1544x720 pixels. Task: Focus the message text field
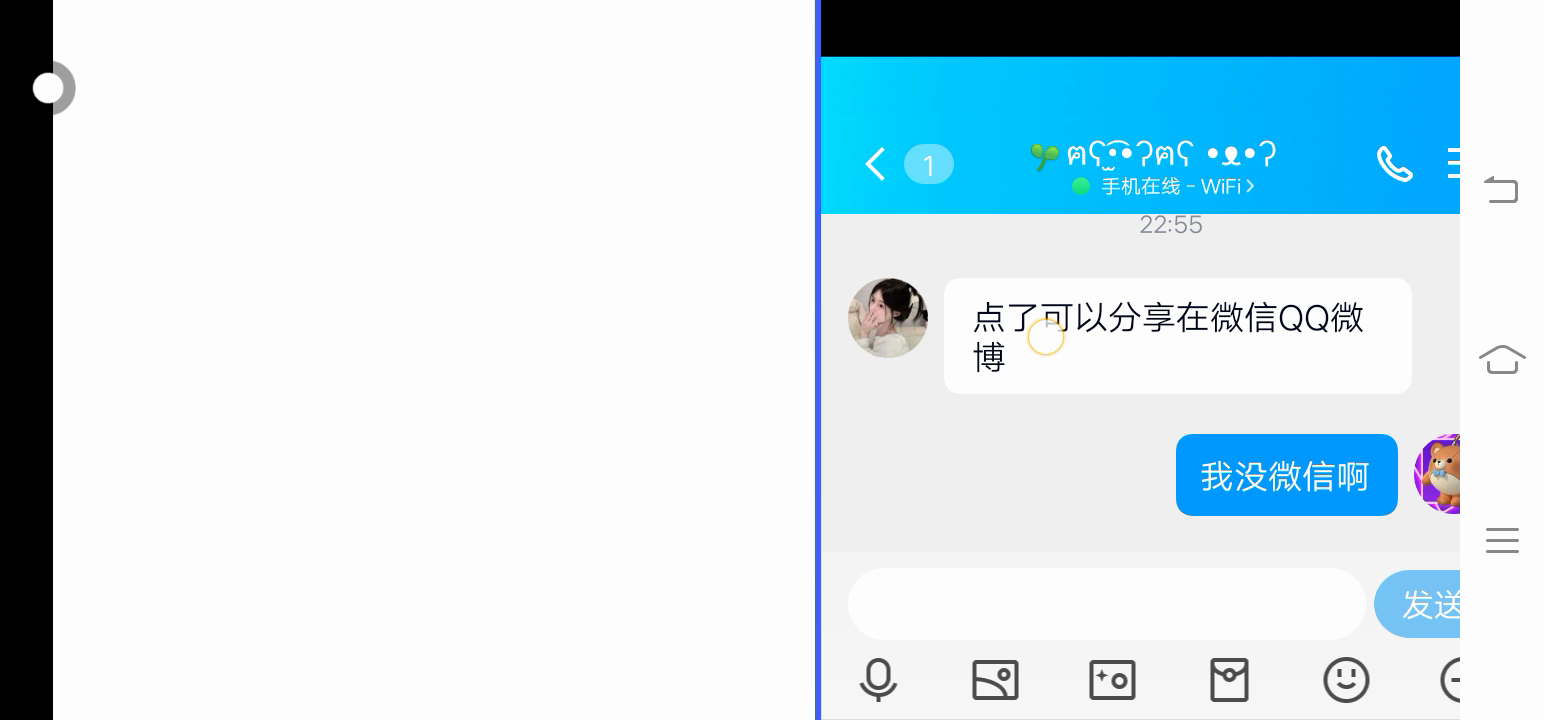(1106, 604)
